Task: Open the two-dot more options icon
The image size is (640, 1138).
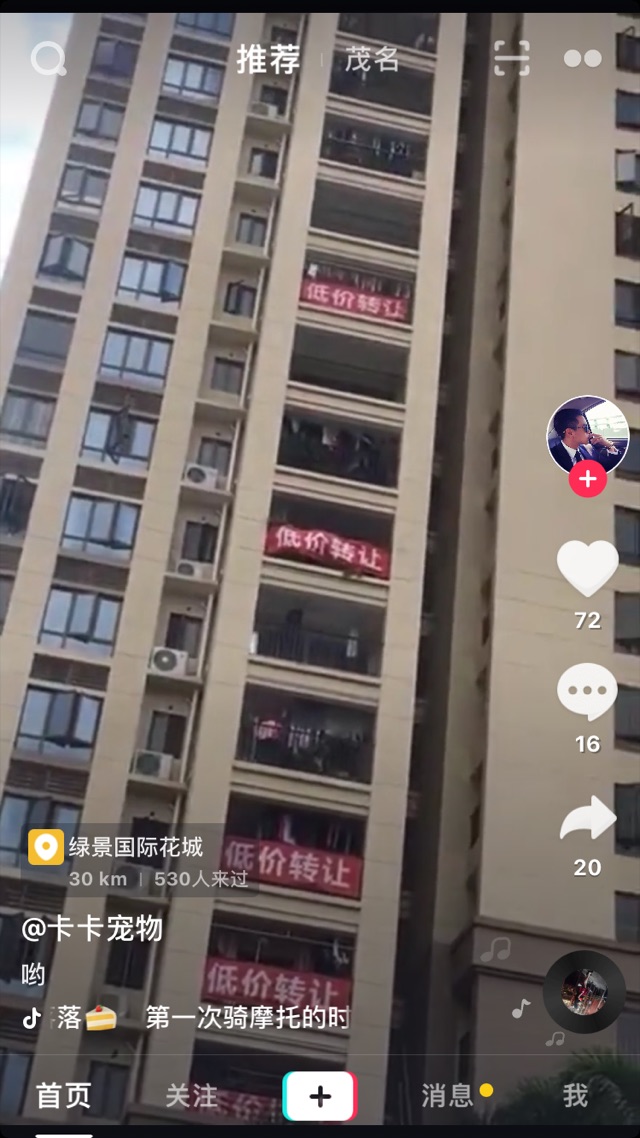Action: pyautogui.click(x=582, y=59)
